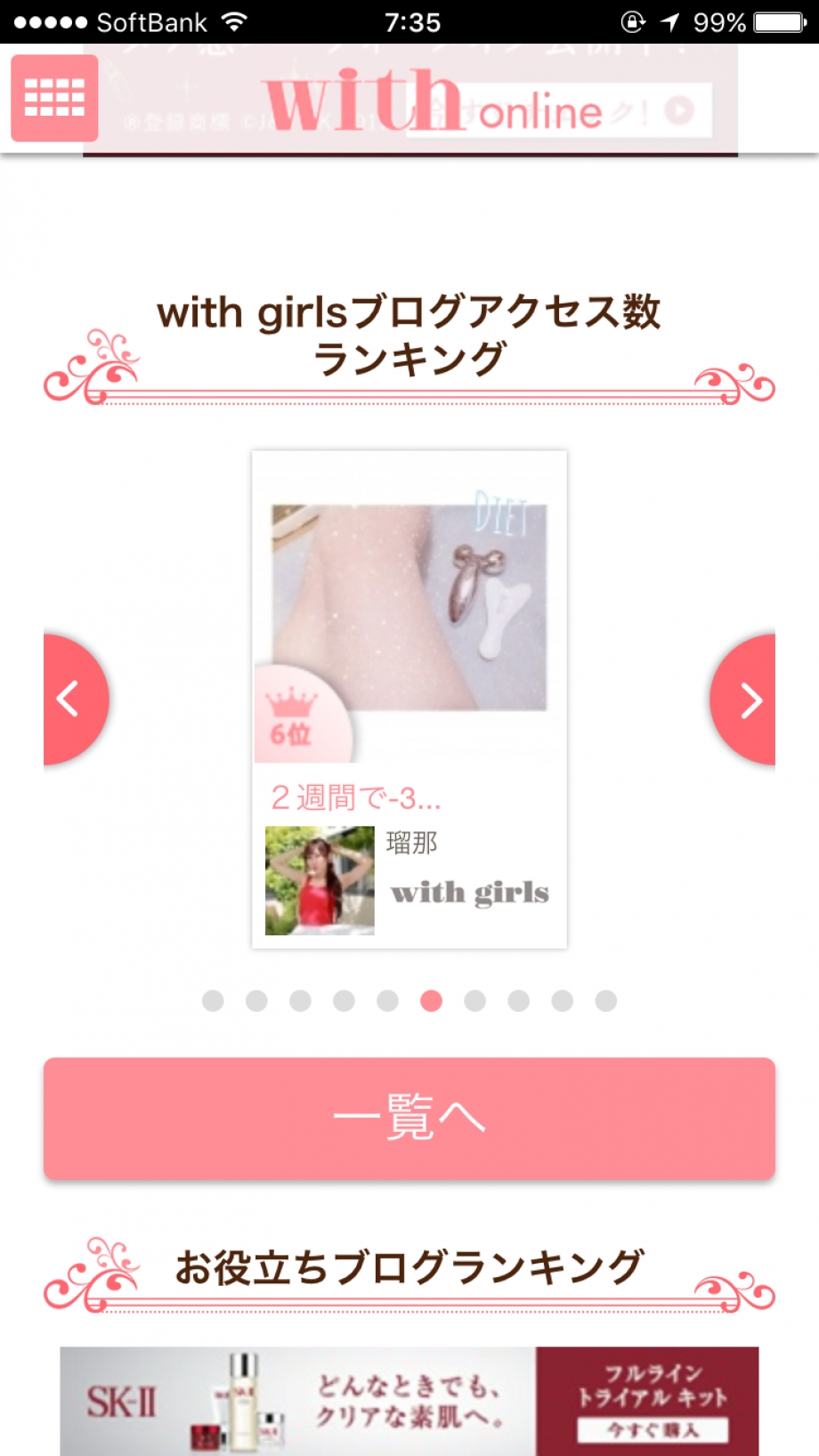The image size is (819, 1456).
Task: Tap the with online logo
Action: pos(433,101)
